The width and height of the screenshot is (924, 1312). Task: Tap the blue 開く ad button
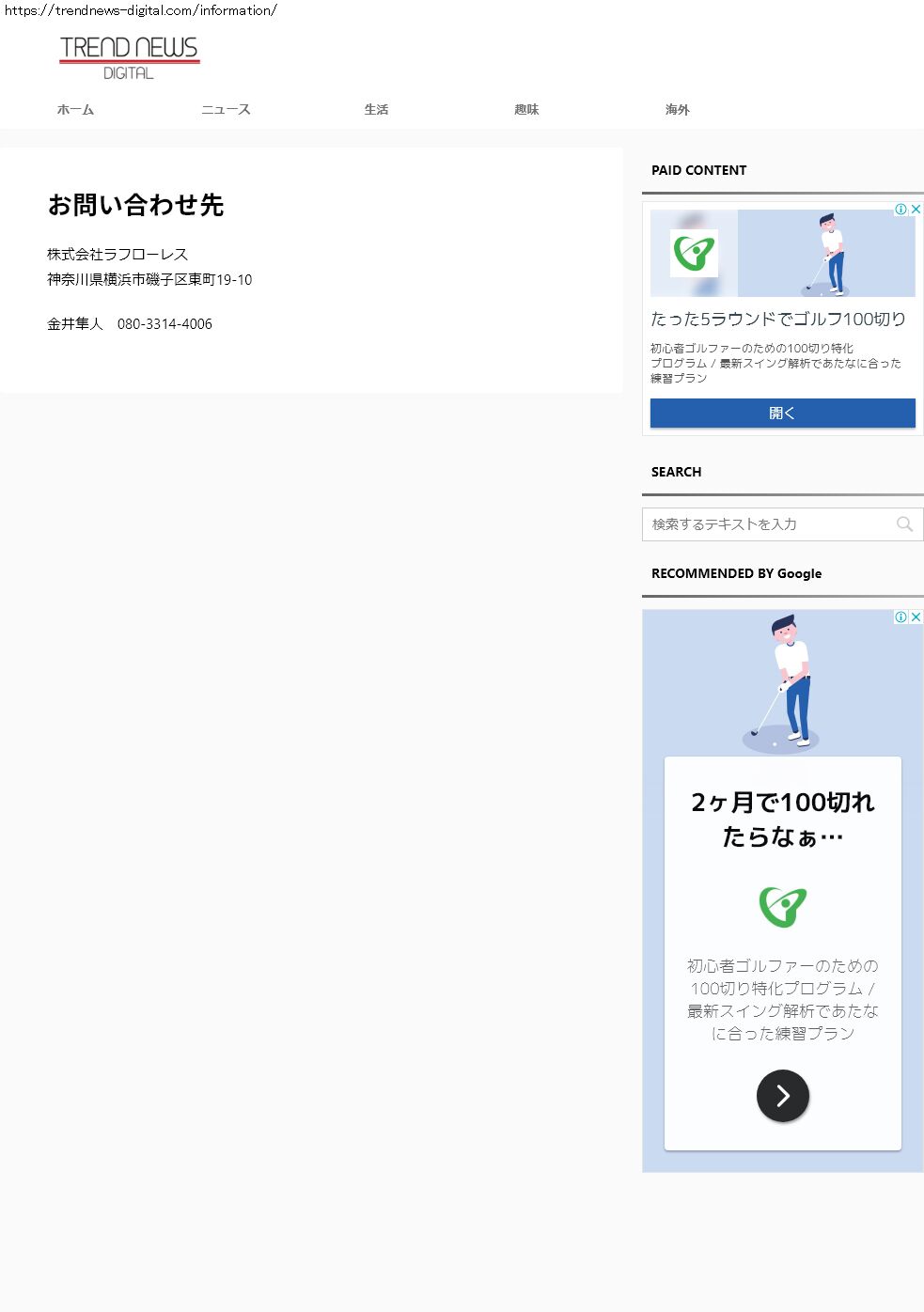tap(782, 414)
